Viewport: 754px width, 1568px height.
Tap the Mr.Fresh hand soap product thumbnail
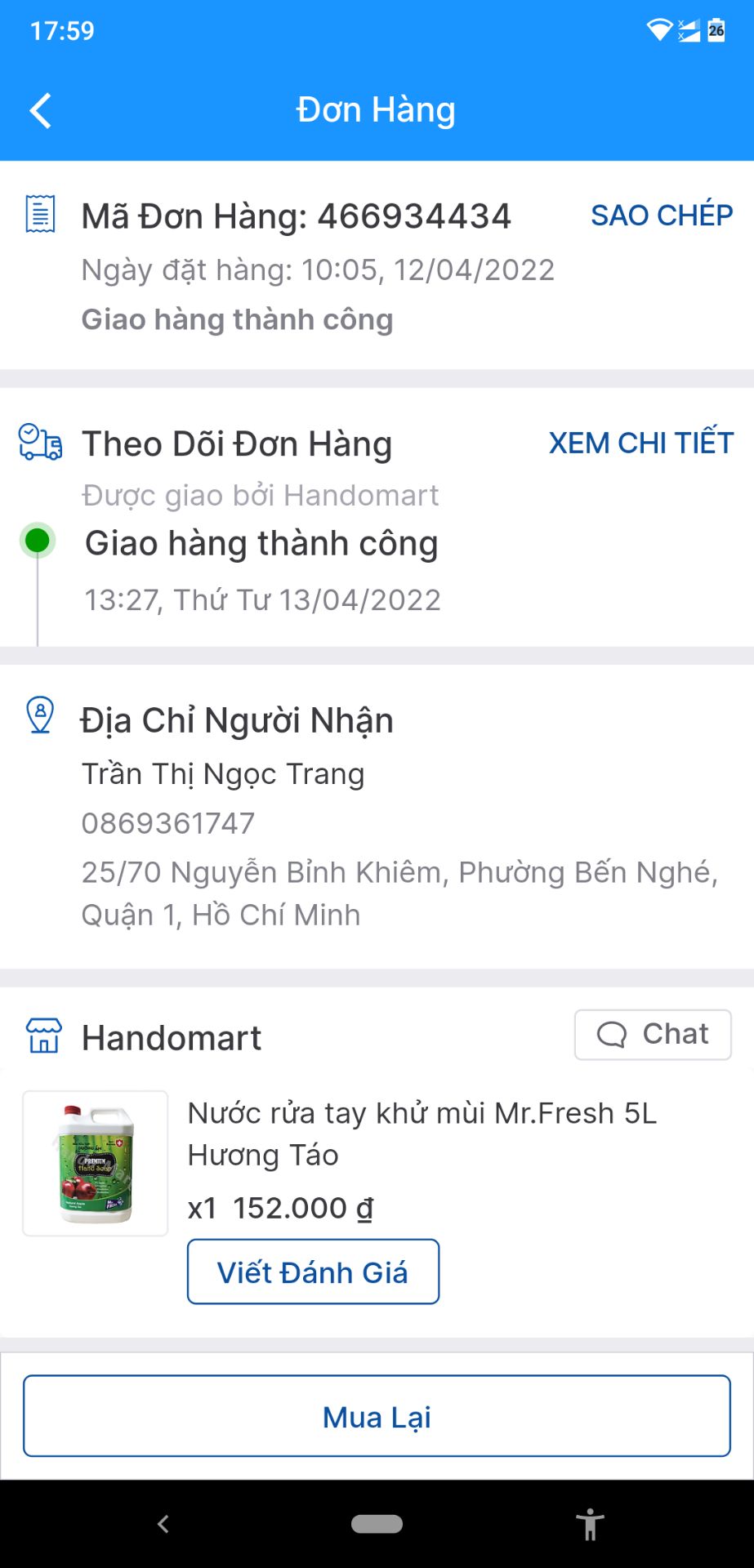[95, 1163]
